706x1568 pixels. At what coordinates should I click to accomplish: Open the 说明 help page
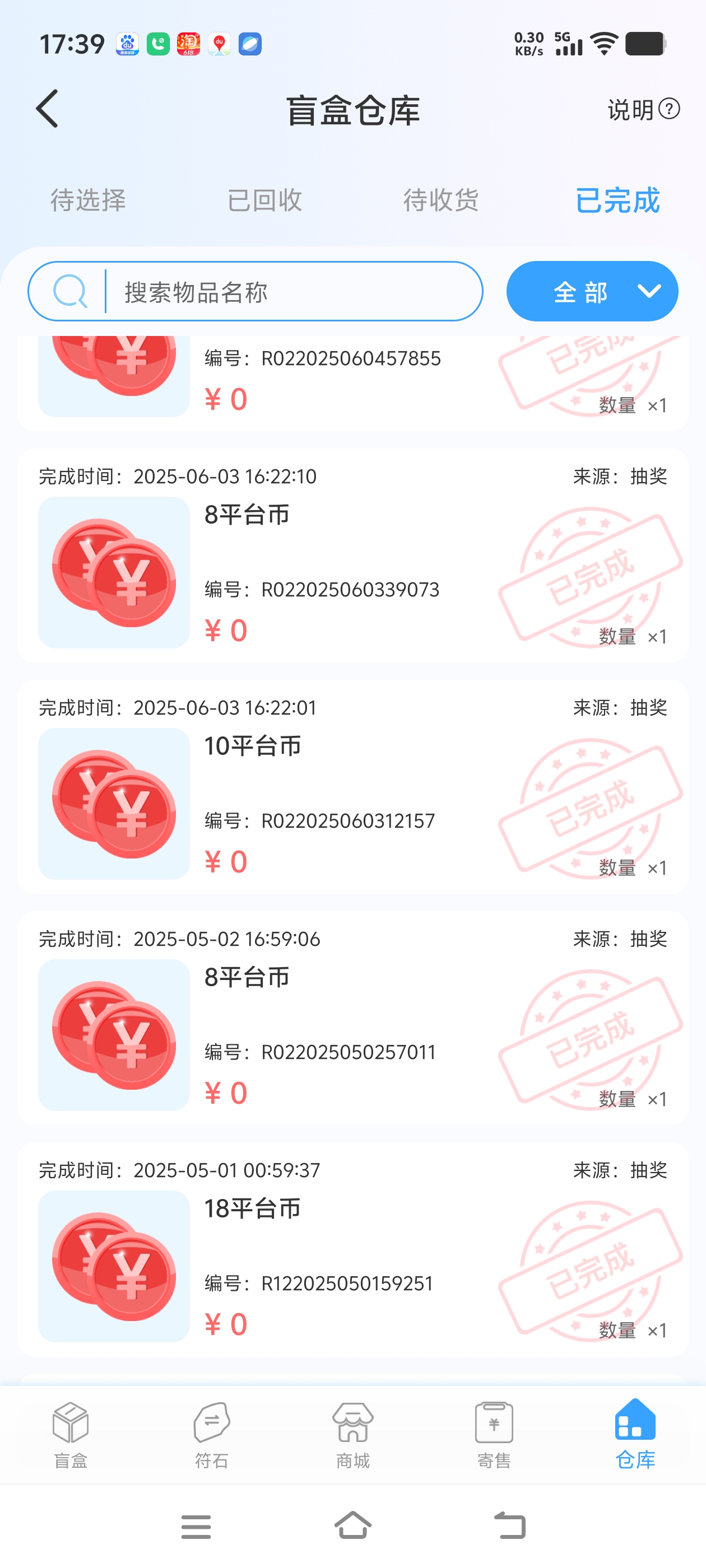[x=643, y=110]
